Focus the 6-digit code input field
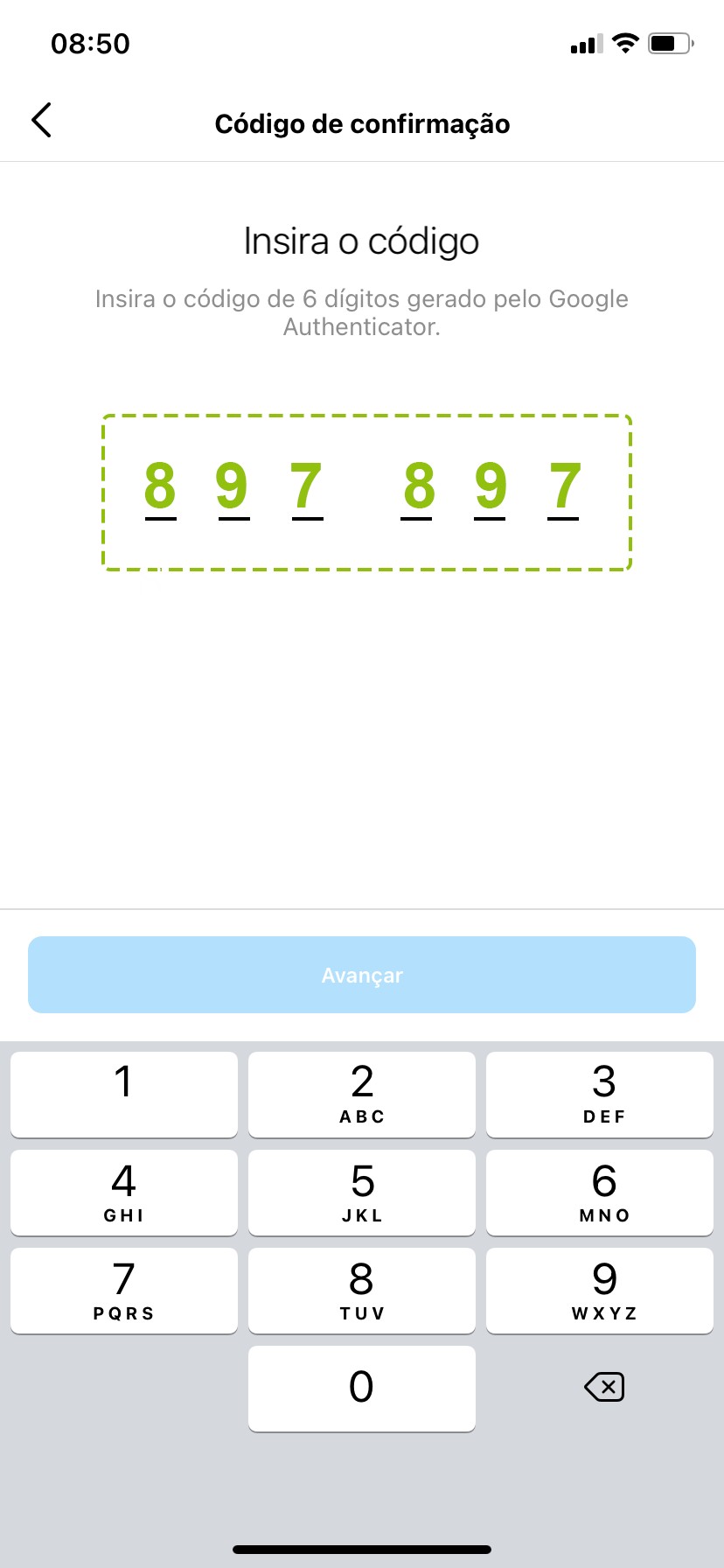724x1568 pixels. click(x=366, y=493)
